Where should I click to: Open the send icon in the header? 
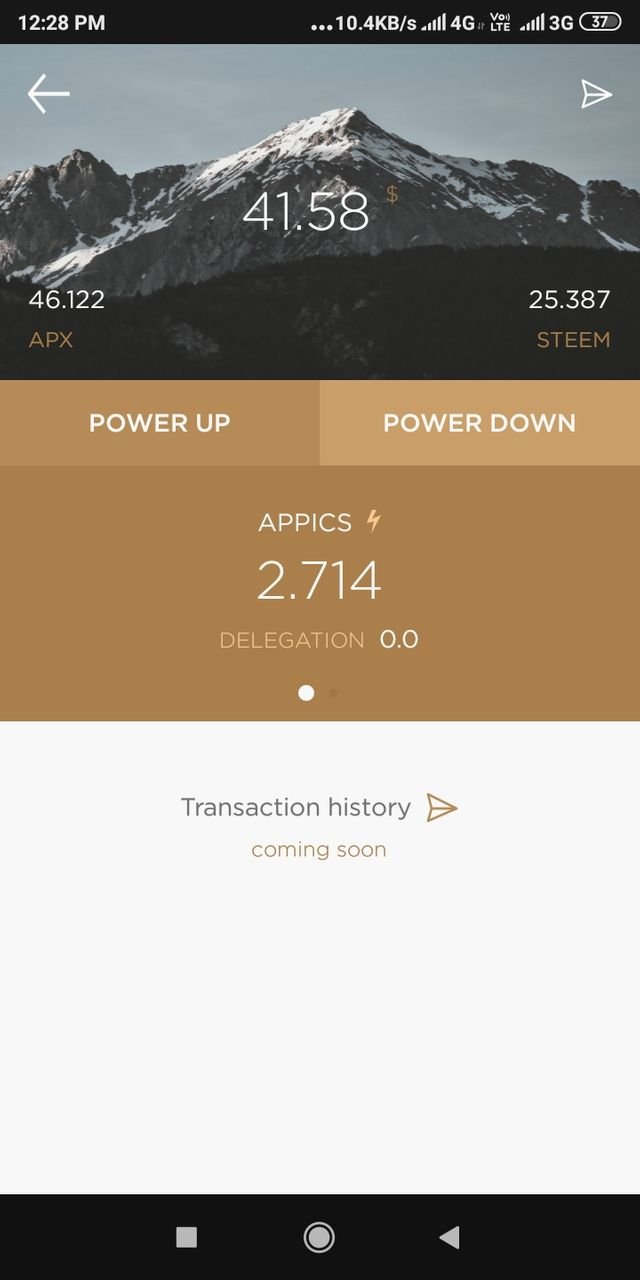(x=596, y=94)
